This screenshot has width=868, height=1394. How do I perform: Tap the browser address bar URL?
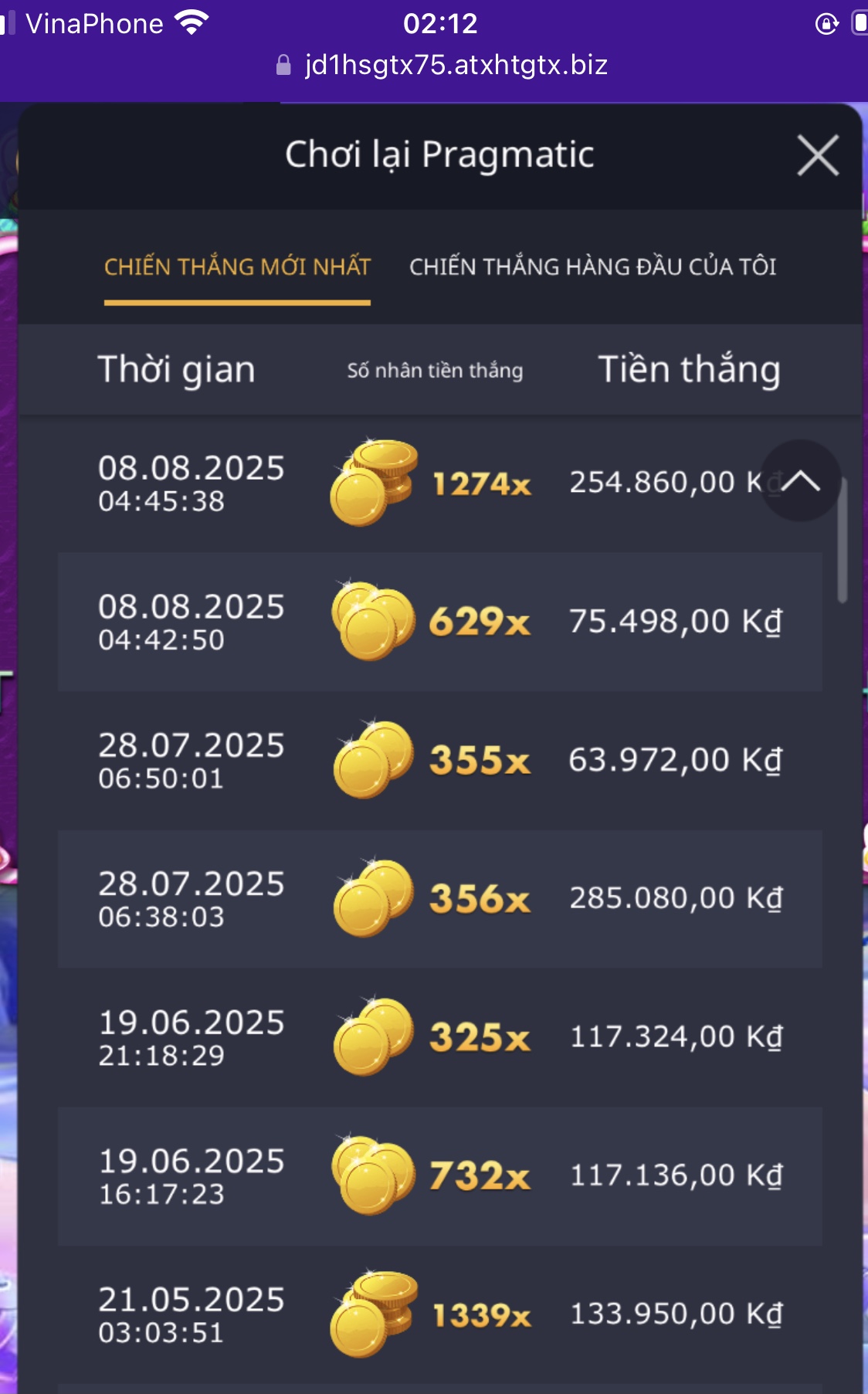456,65
